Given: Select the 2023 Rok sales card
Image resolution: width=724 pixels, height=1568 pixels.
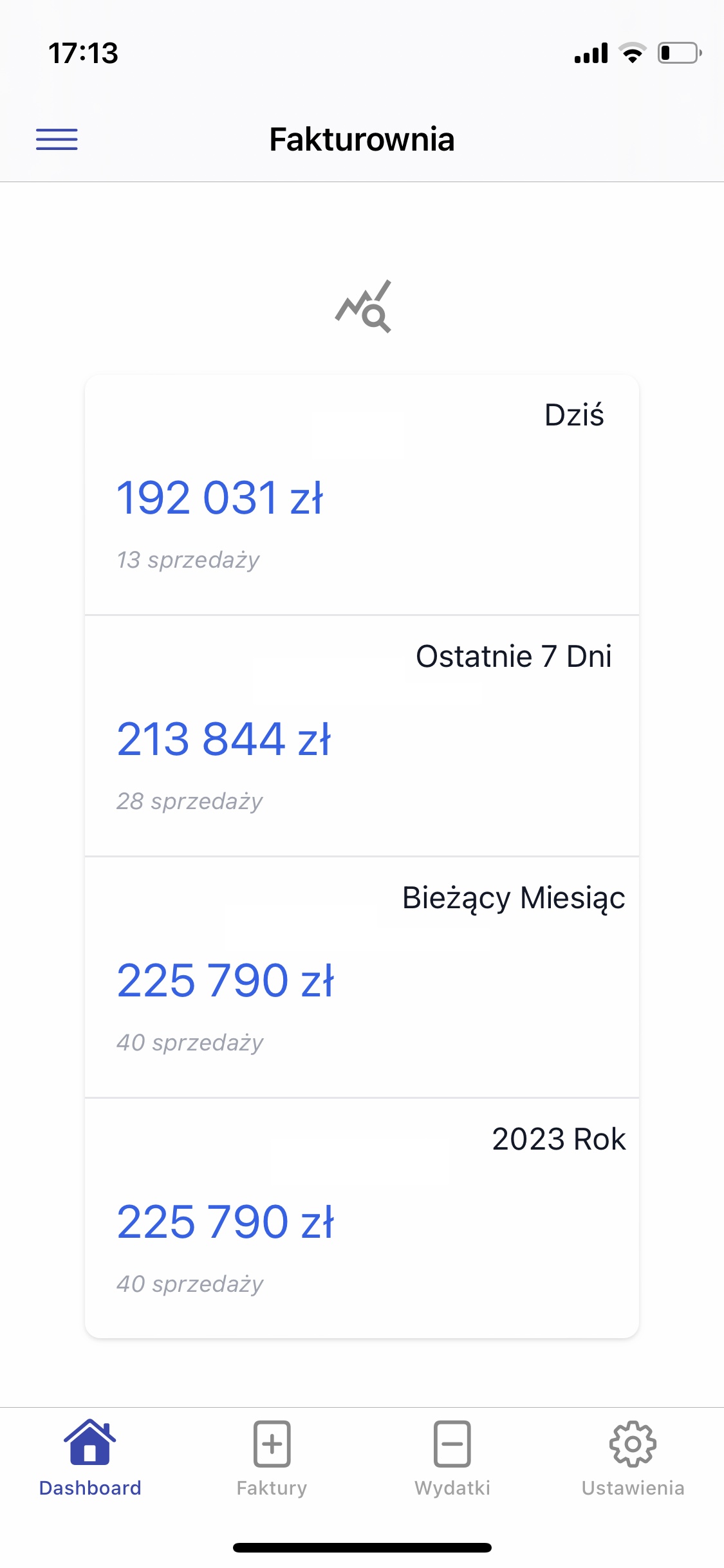Looking at the screenshot, I should [362, 1218].
